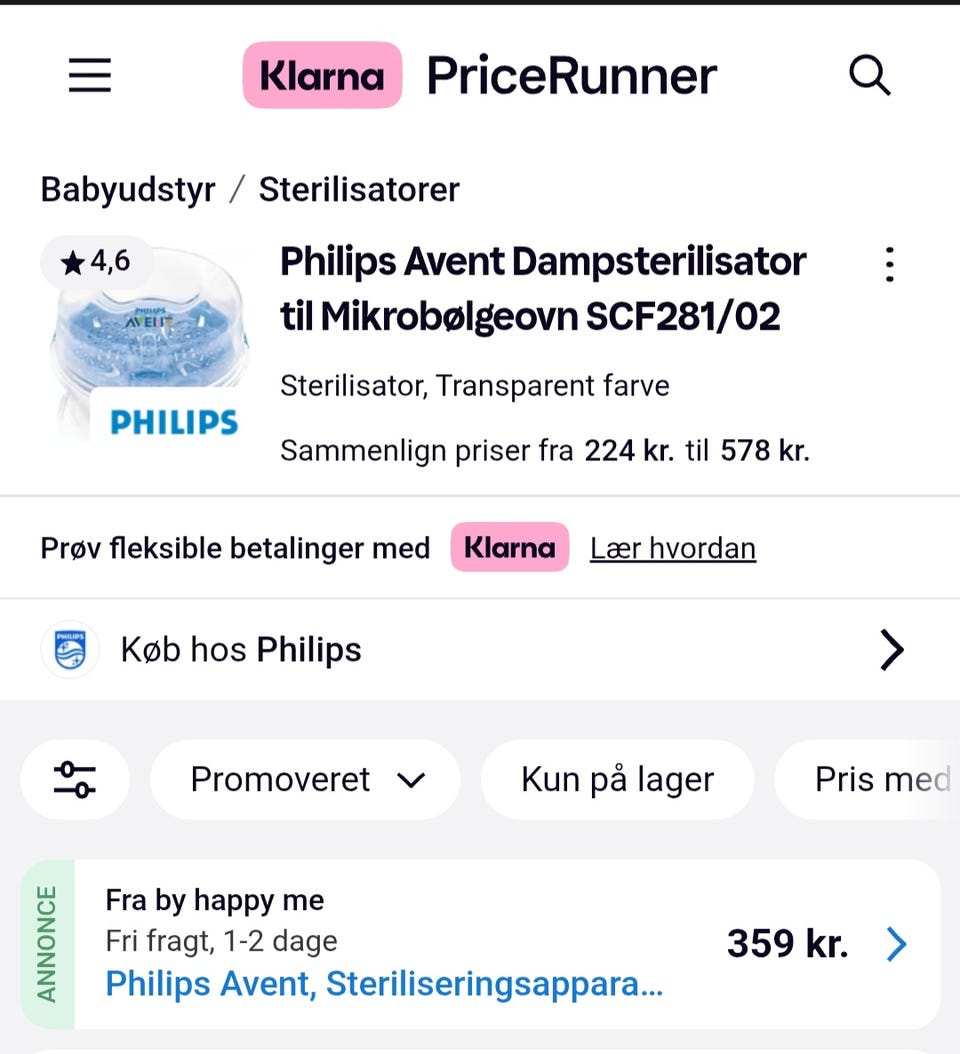The image size is (960, 1054).
Task: Toggle the 'Kun på lager' filter chip
Action: click(617, 779)
